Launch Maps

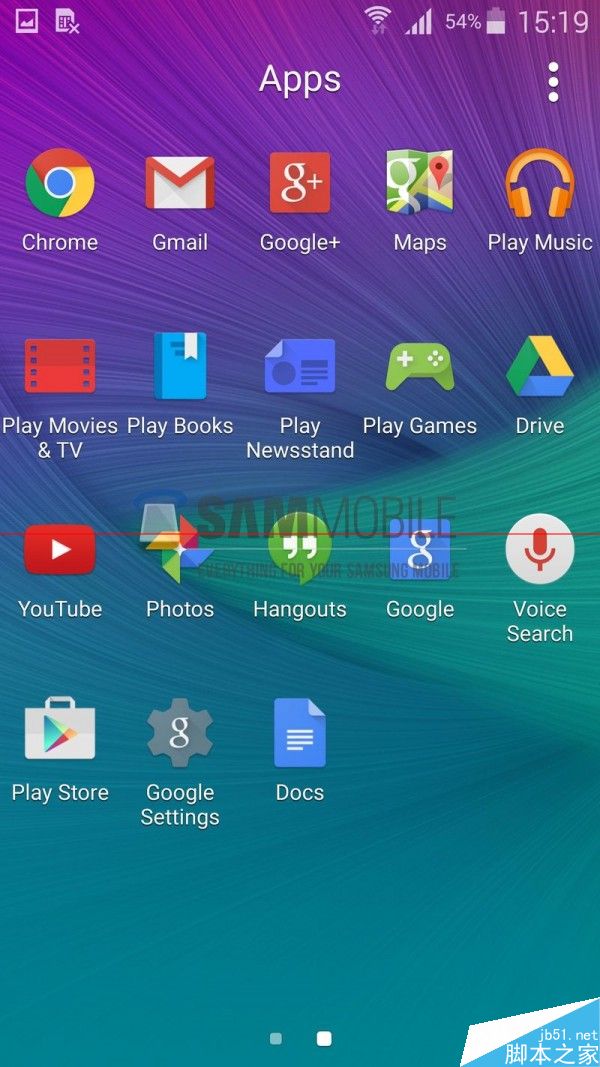420,184
